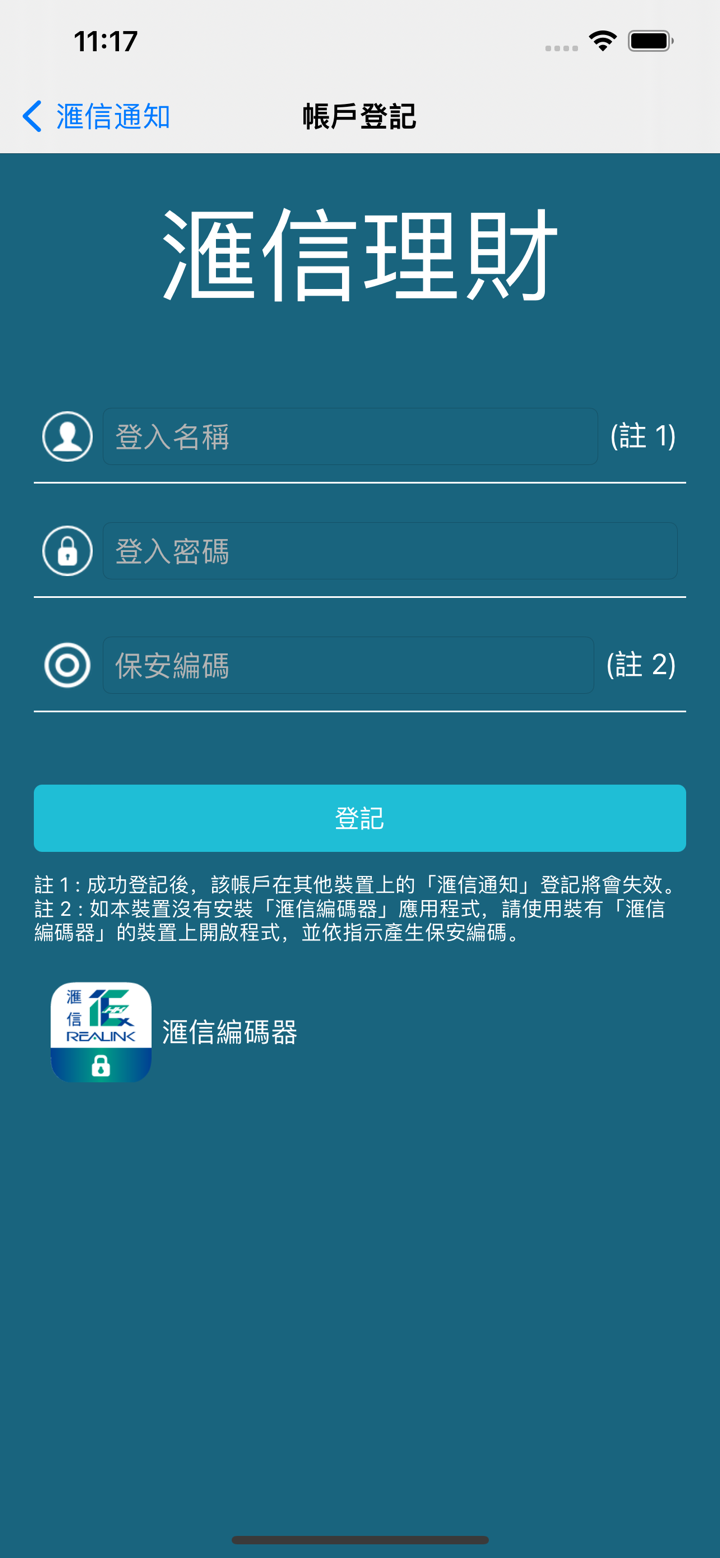This screenshot has width=720, height=1558.
Task: Click the user profile icon beside 登入名稱
Action: [66, 436]
